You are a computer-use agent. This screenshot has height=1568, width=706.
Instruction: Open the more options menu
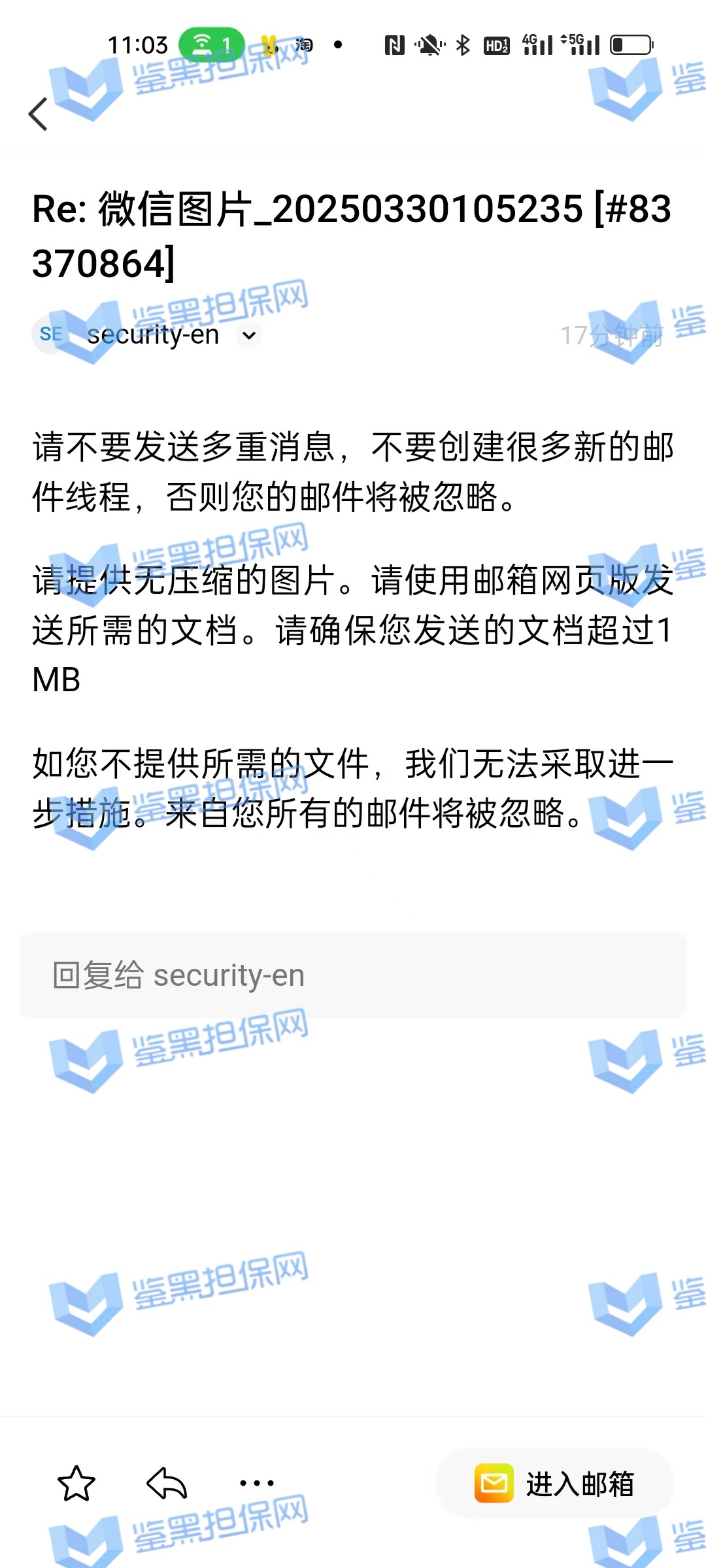[x=256, y=1483]
